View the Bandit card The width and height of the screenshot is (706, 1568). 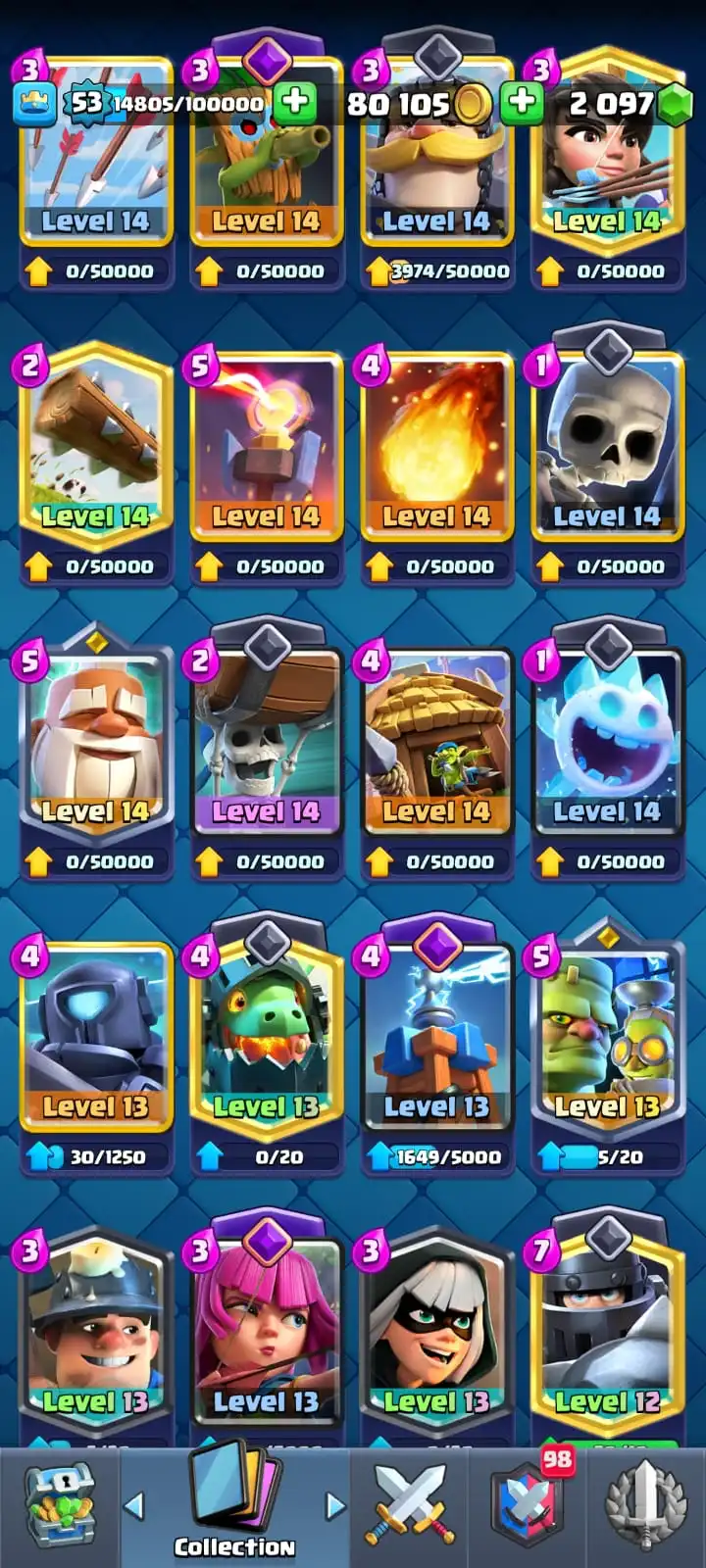pyautogui.click(x=436, y=1333)
